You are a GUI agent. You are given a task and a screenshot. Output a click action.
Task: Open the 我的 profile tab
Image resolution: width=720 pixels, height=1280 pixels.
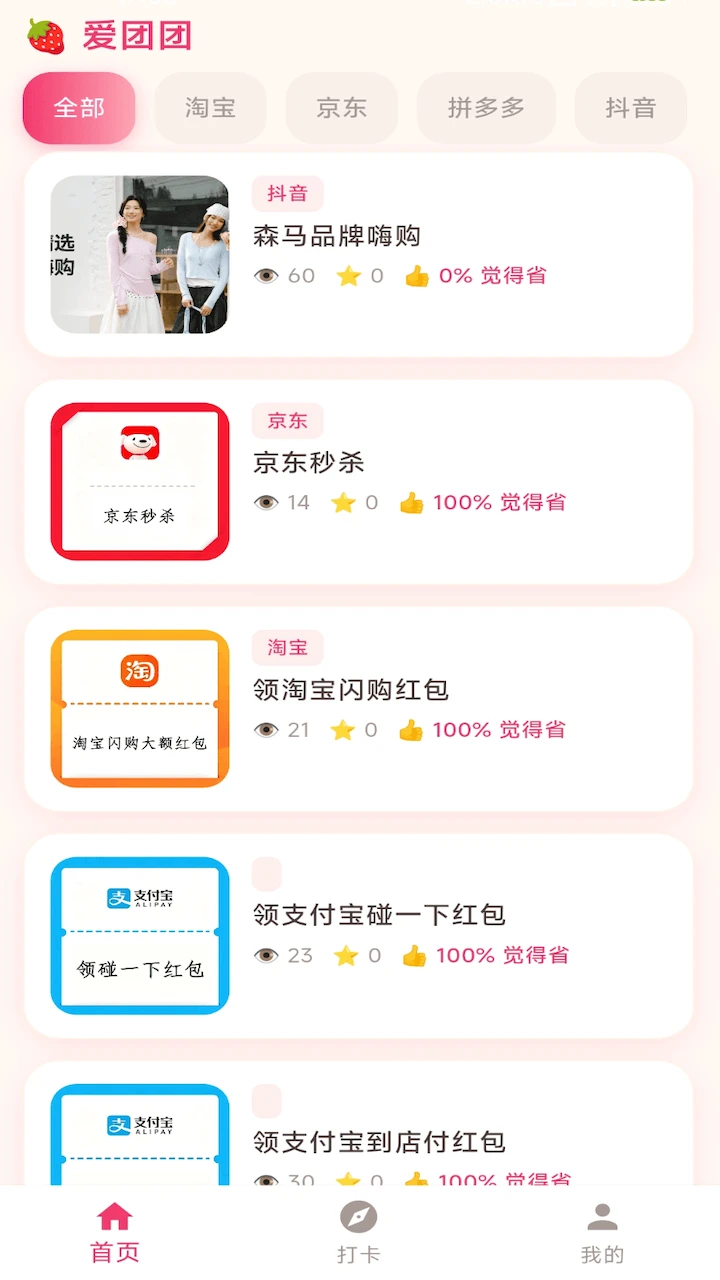[602, 1233]
